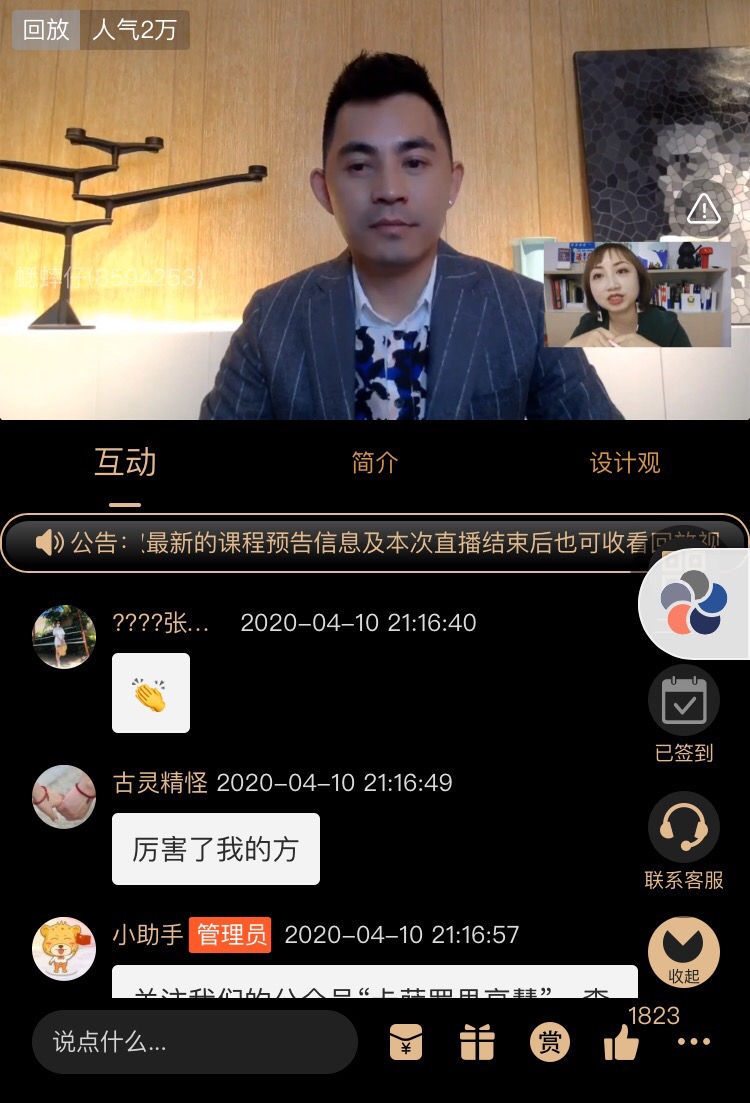Like the live stream with thumbs-up
This screenshot has width=750, height=1103.
621,1043
